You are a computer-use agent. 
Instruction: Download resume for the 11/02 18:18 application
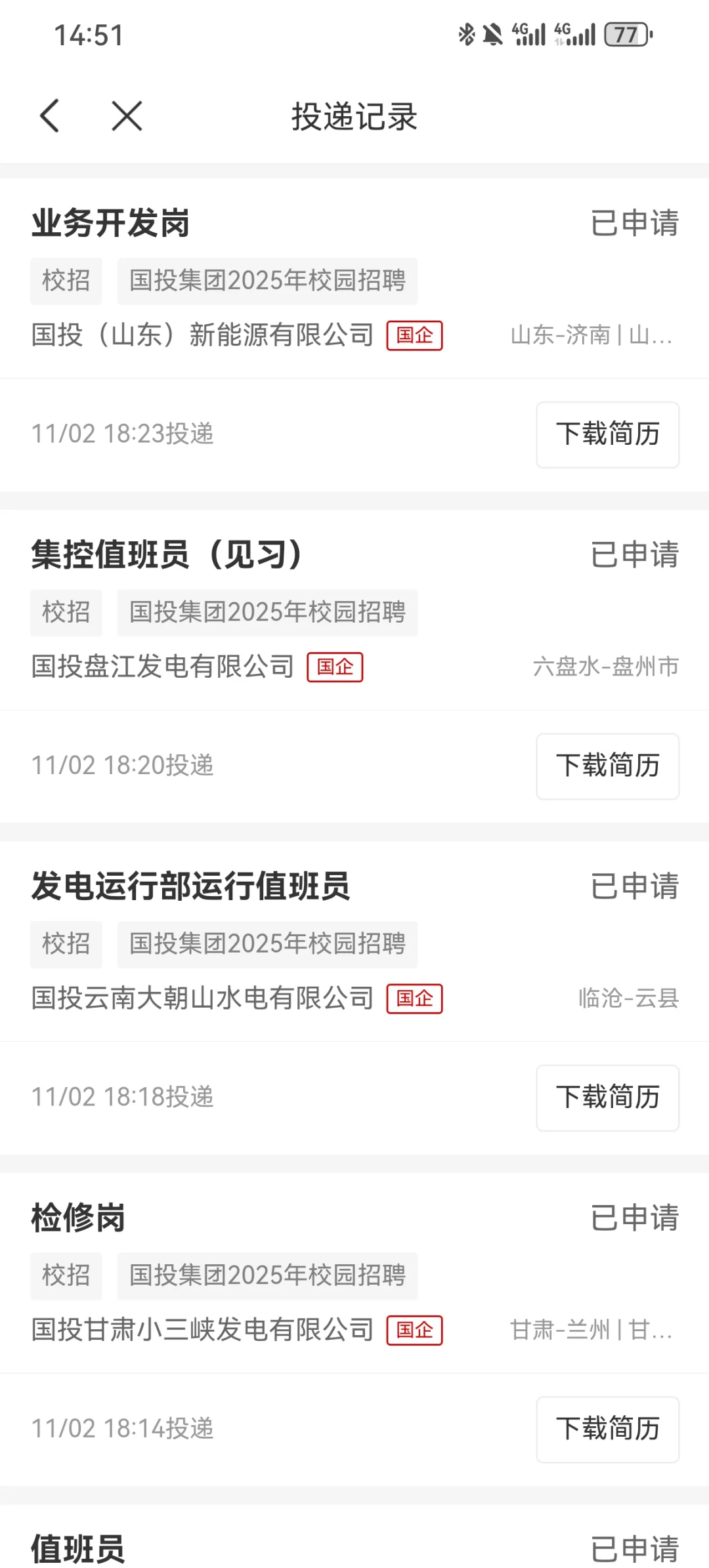pos(607,1098)
